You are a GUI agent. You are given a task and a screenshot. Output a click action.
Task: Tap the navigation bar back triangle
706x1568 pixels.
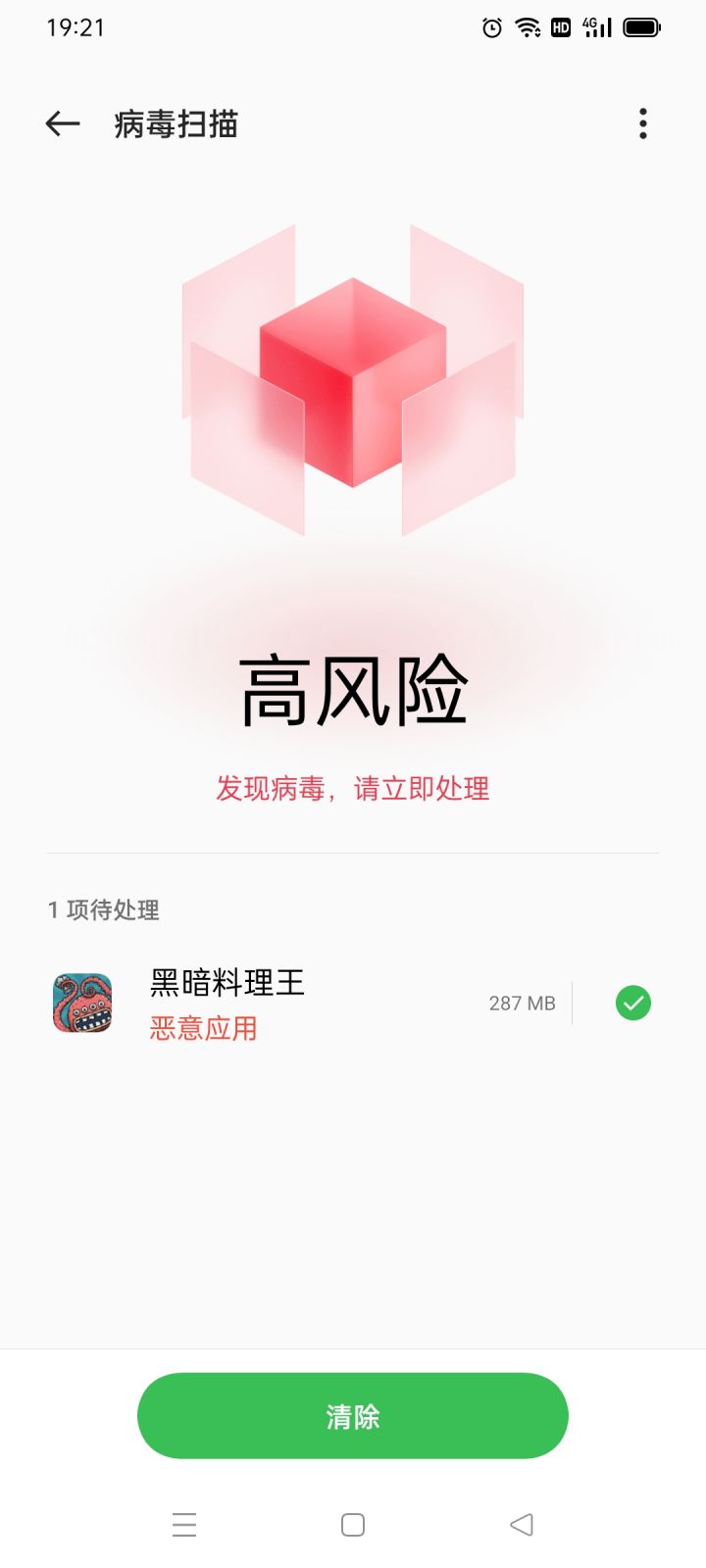point(521,1525)
